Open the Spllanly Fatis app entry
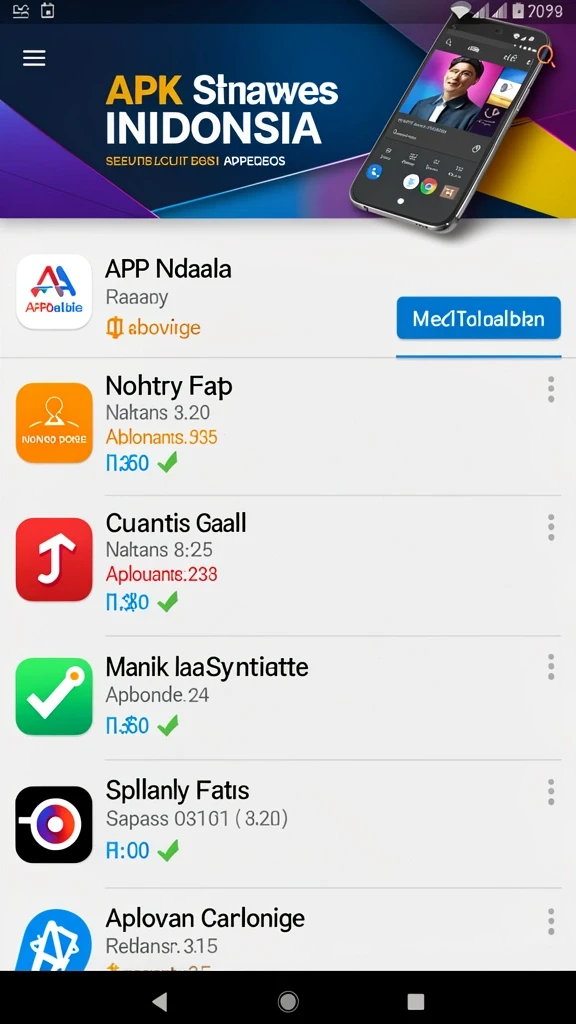576x1024 pixels. (x=288, y=824)
